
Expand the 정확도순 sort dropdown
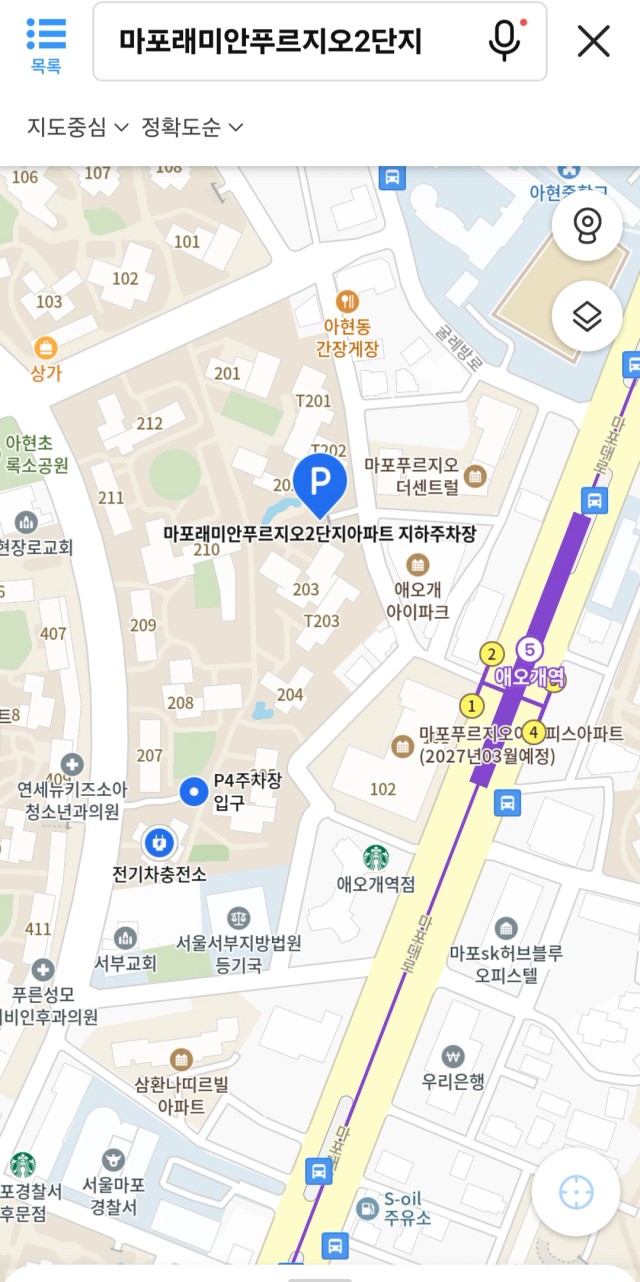point(193,127)
